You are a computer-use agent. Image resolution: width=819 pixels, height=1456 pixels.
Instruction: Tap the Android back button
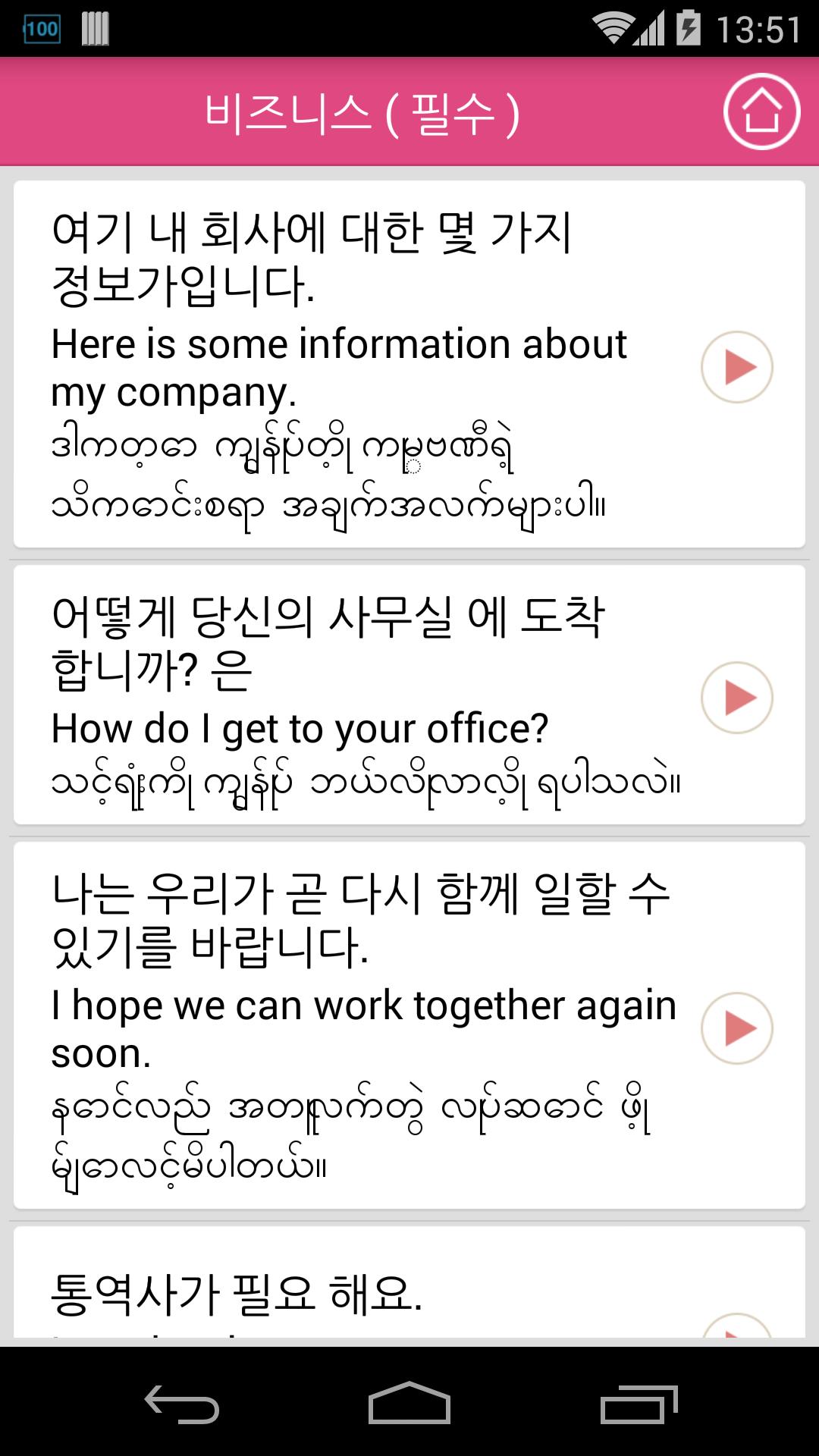coord(182,1404)
